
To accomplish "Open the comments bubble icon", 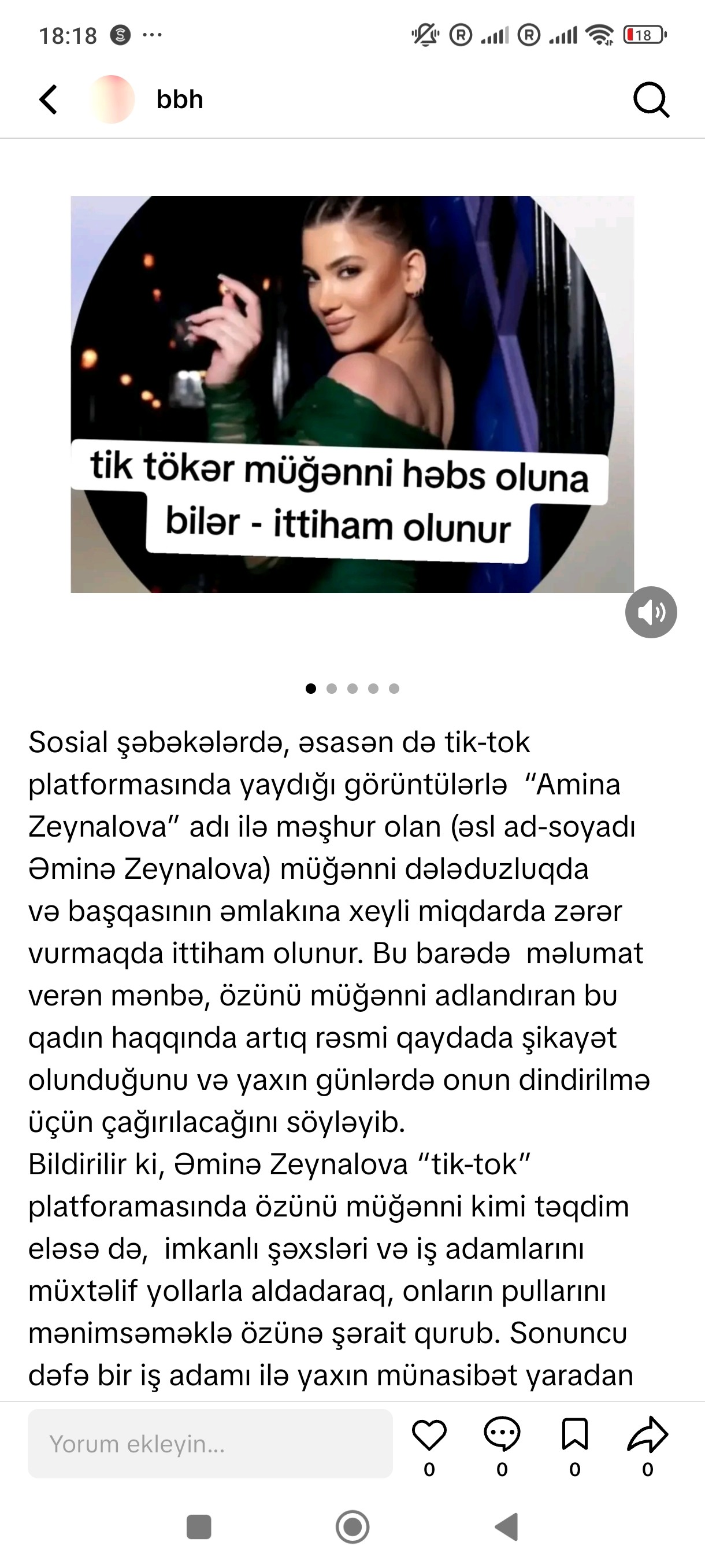I will point(502,1434).
